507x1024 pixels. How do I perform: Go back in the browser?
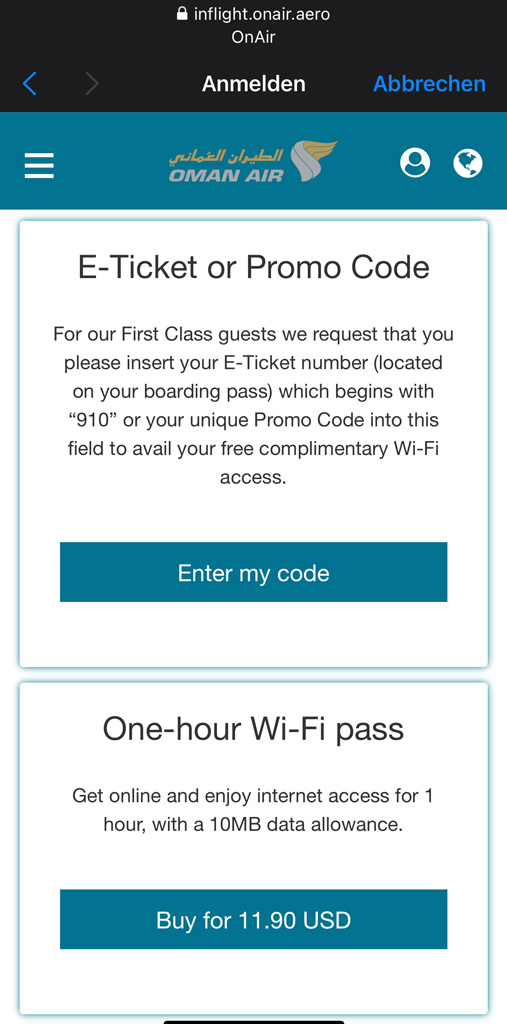(30, 84)
